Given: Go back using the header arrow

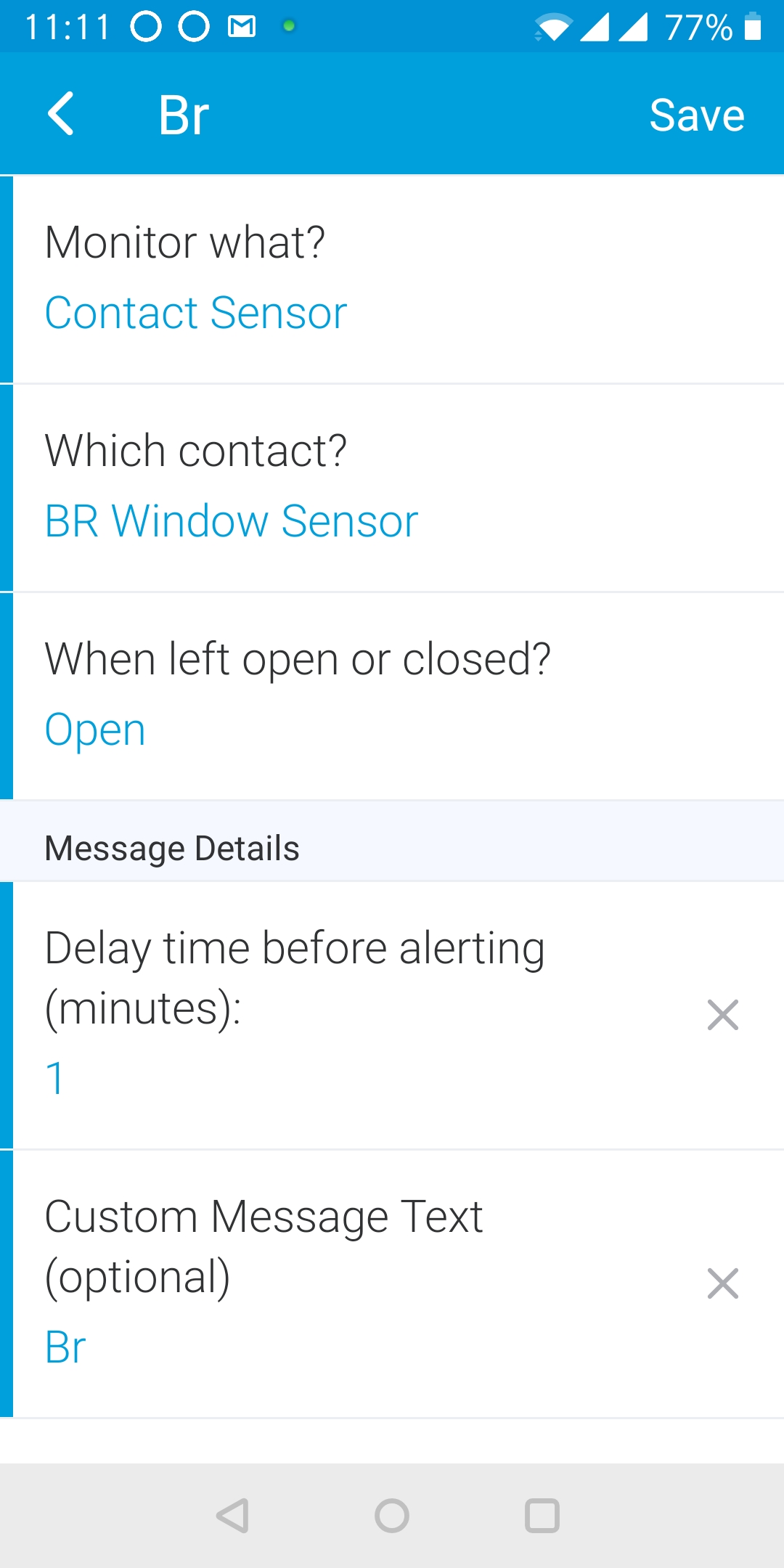Looking at the screenshot, I should 61,113.
